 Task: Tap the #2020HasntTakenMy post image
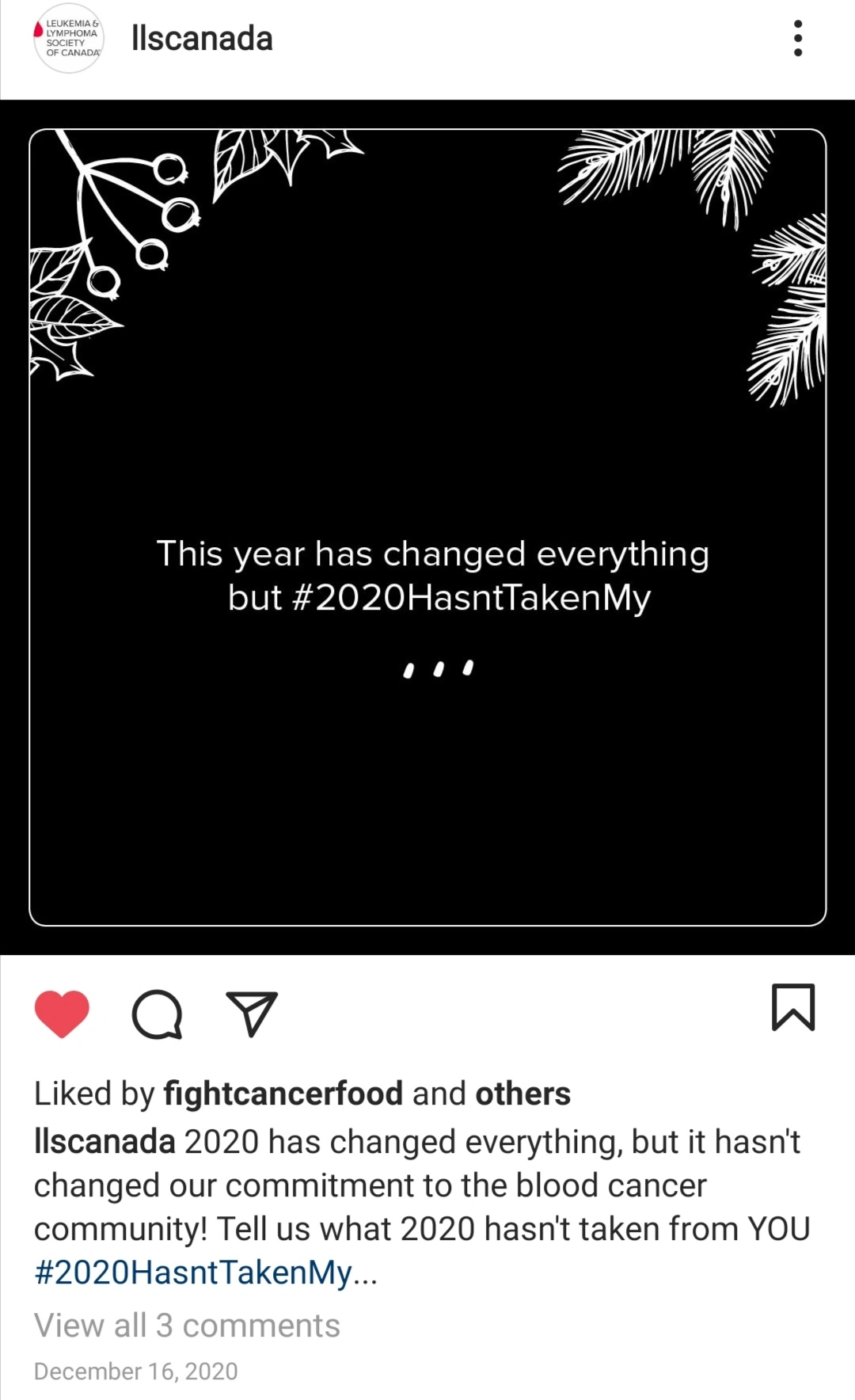coord(427,527)
